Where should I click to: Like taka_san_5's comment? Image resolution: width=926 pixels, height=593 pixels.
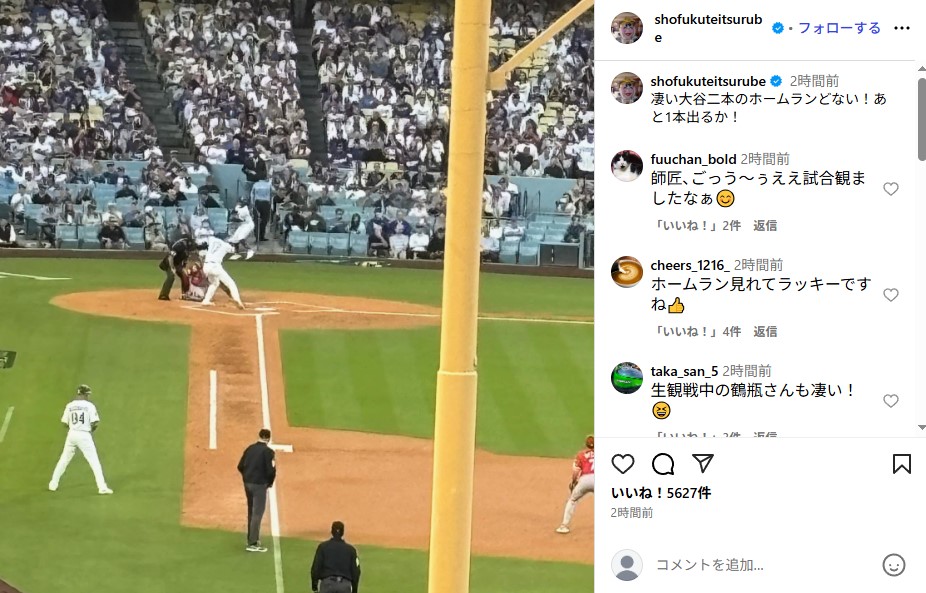[890, 401]
